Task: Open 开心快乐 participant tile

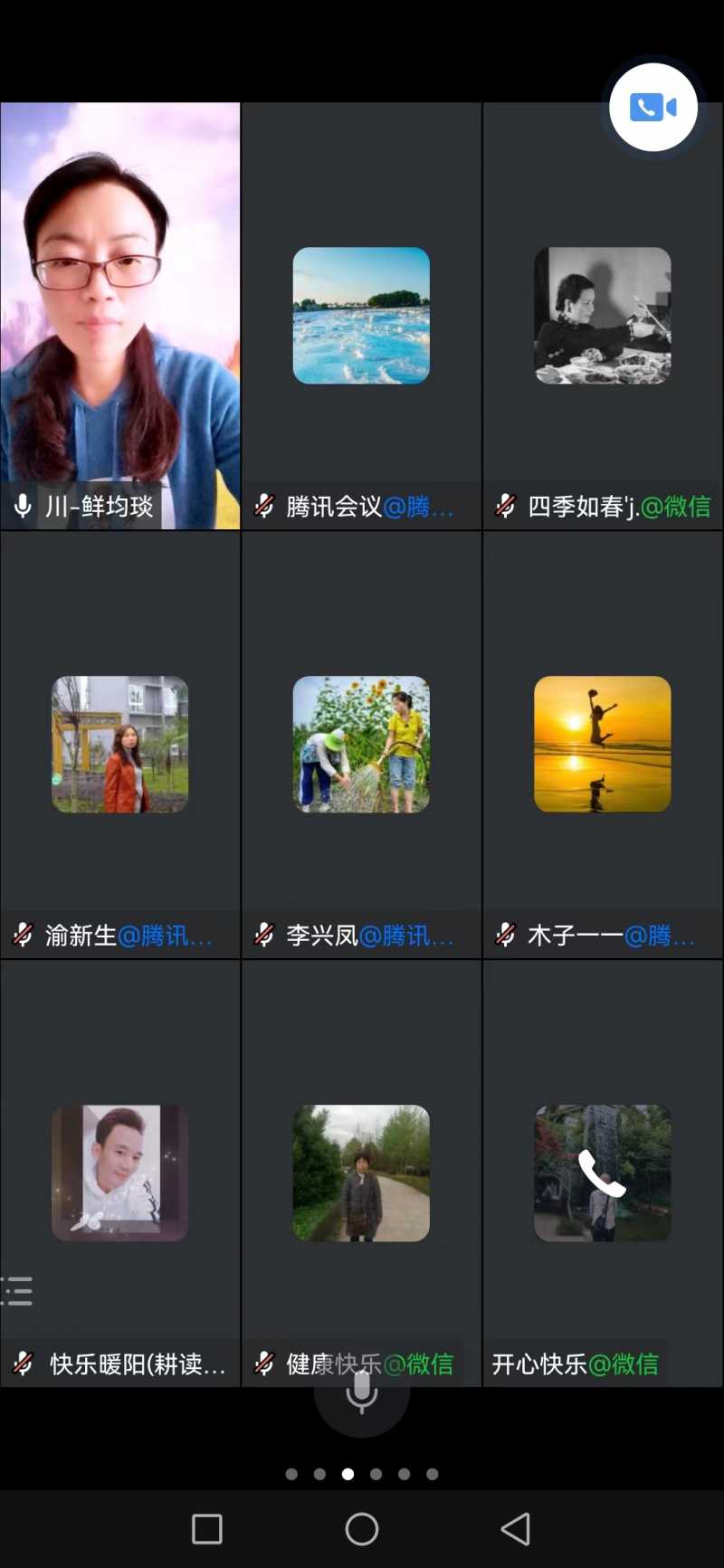Action: click(603, 1173)
